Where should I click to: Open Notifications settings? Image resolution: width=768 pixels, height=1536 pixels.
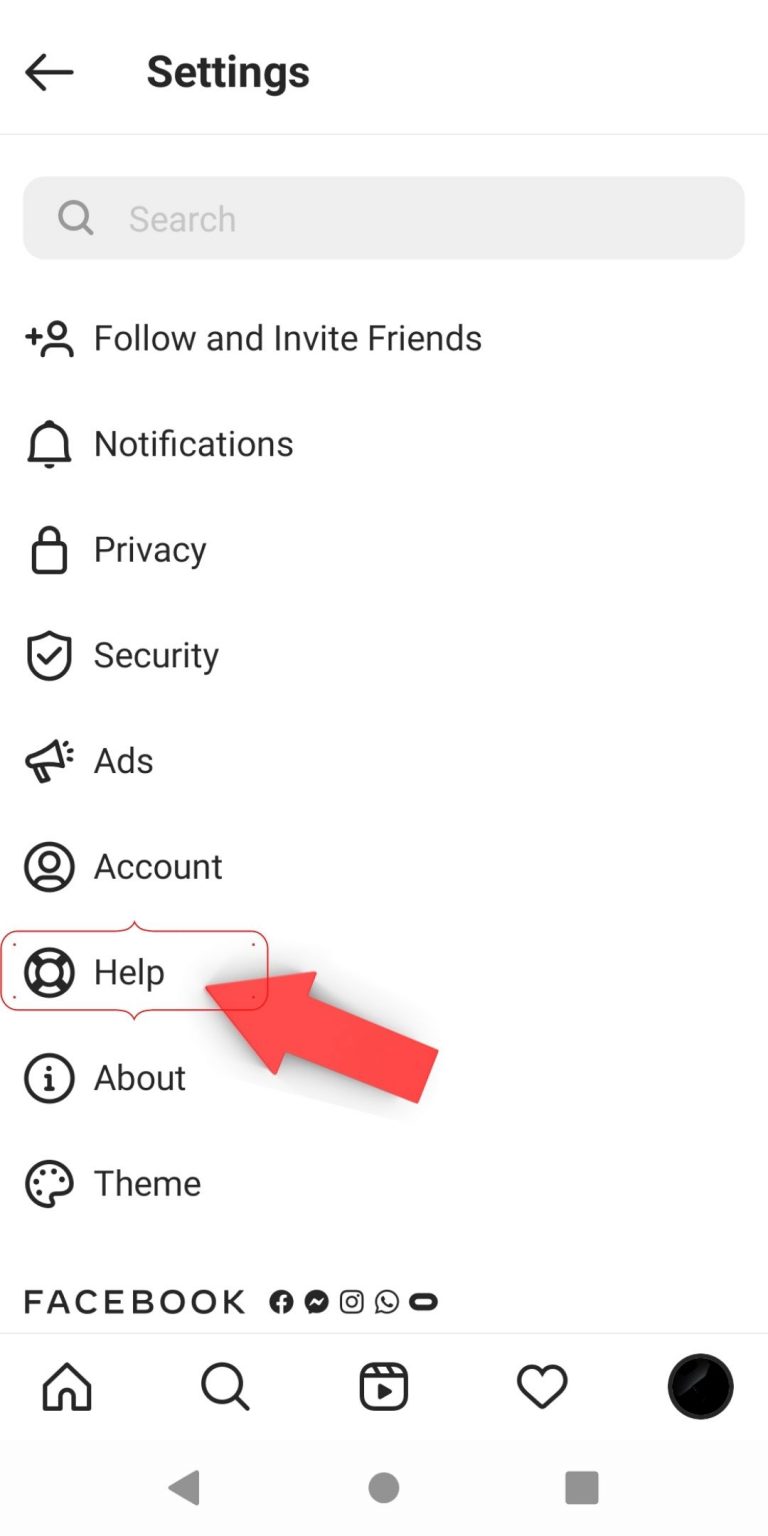[x=384, y=444]
